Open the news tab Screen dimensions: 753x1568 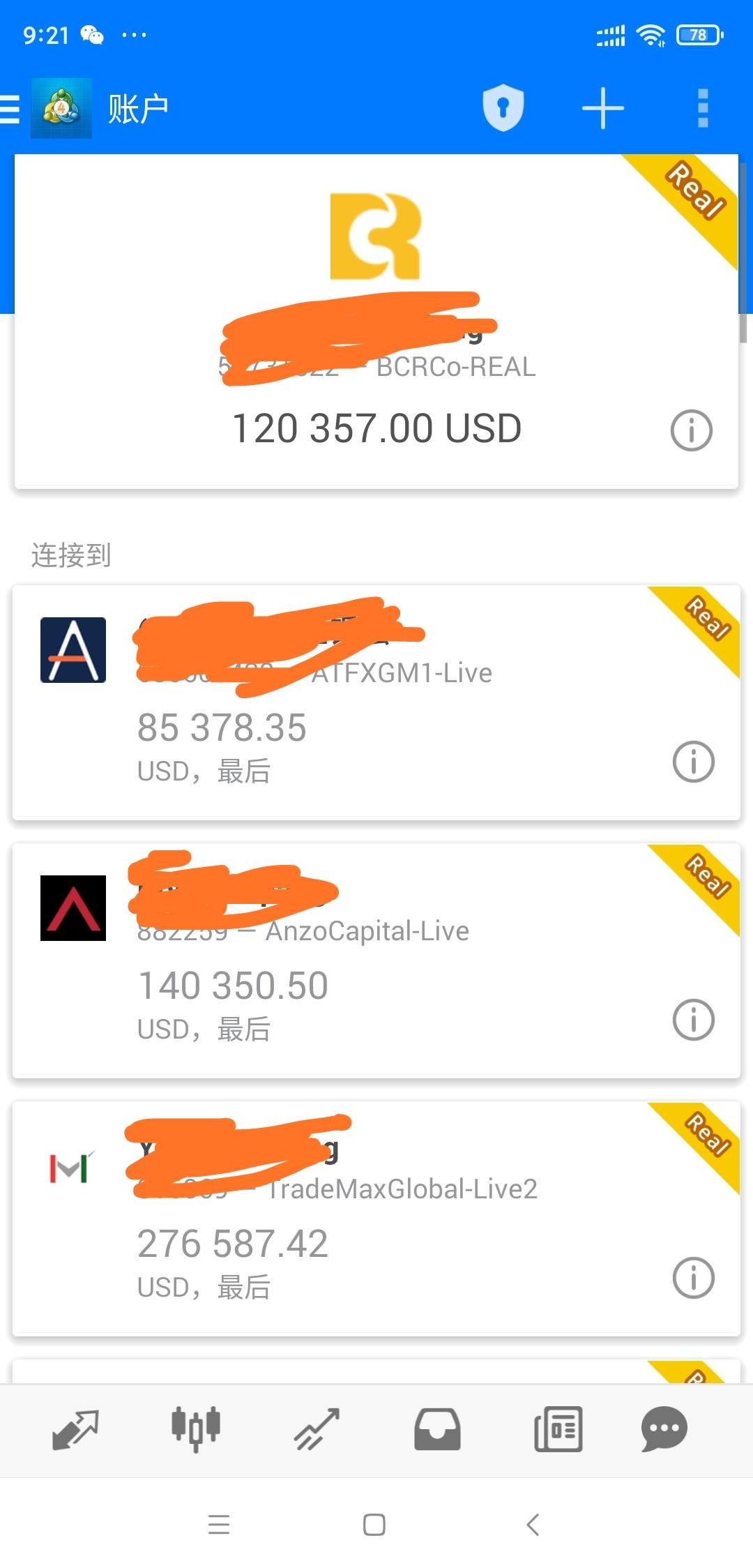pyautogui.click(x=558, y=1429)
